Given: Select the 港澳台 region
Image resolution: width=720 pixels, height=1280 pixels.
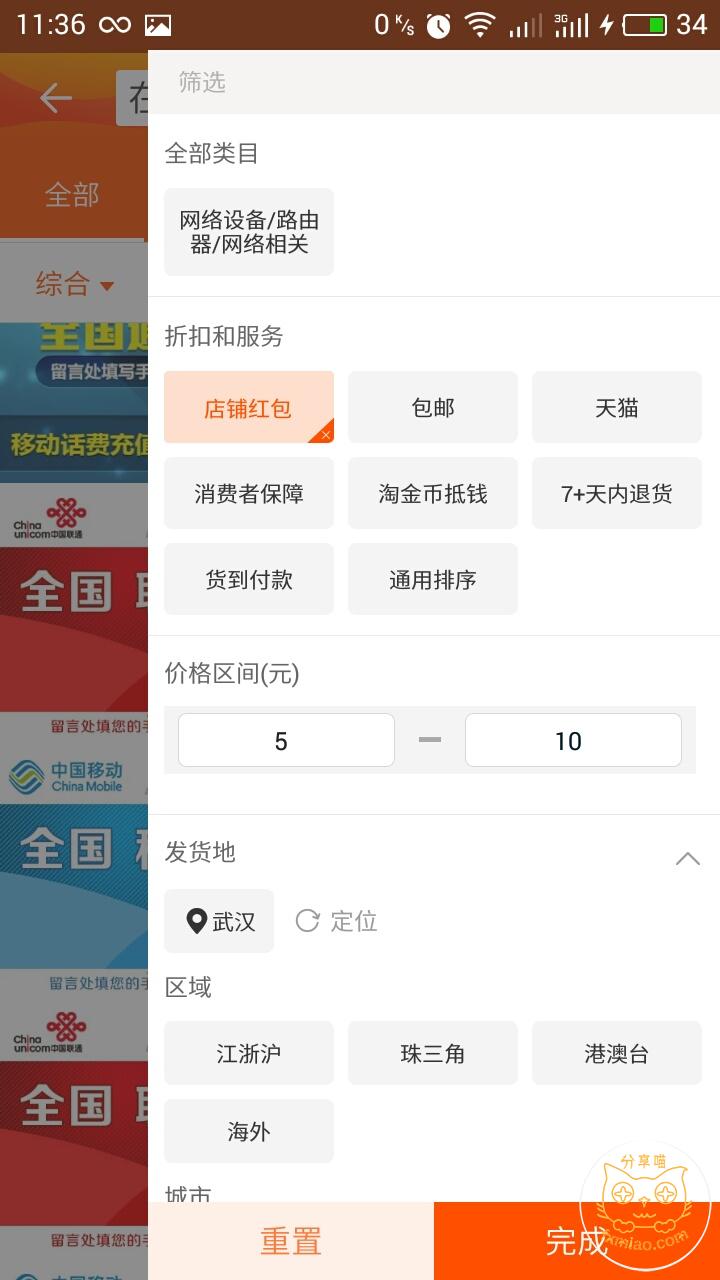Looking at the screenshot, I should click(x=617, y=1053).
